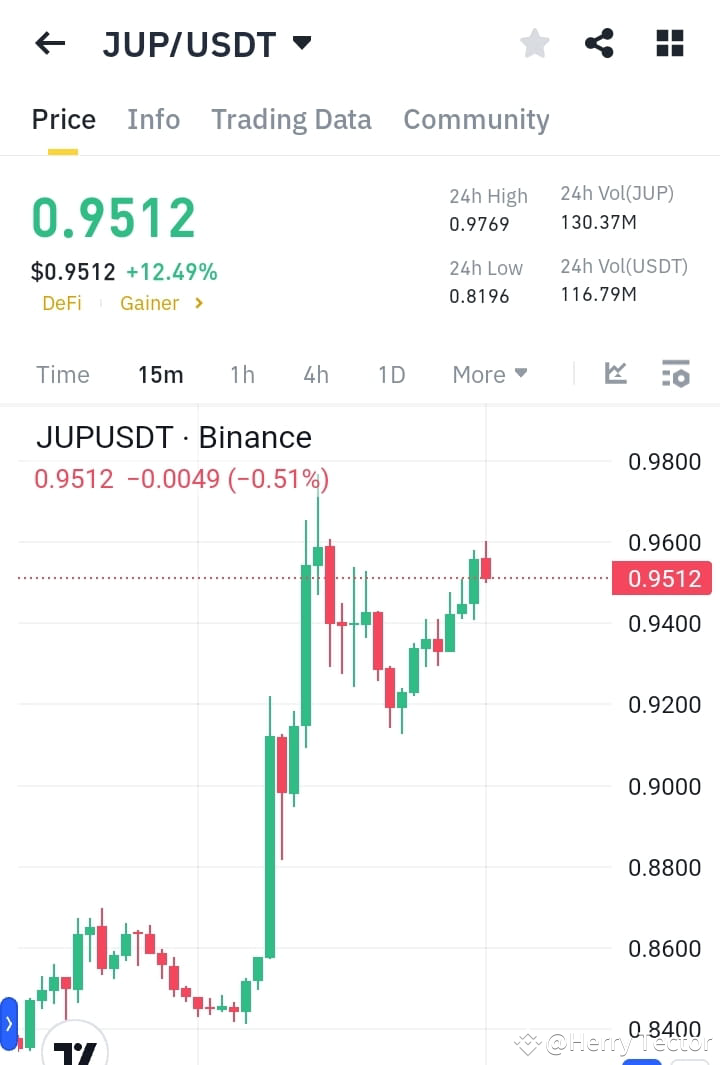Switch to the Trading Data tab

pos(291,119)
